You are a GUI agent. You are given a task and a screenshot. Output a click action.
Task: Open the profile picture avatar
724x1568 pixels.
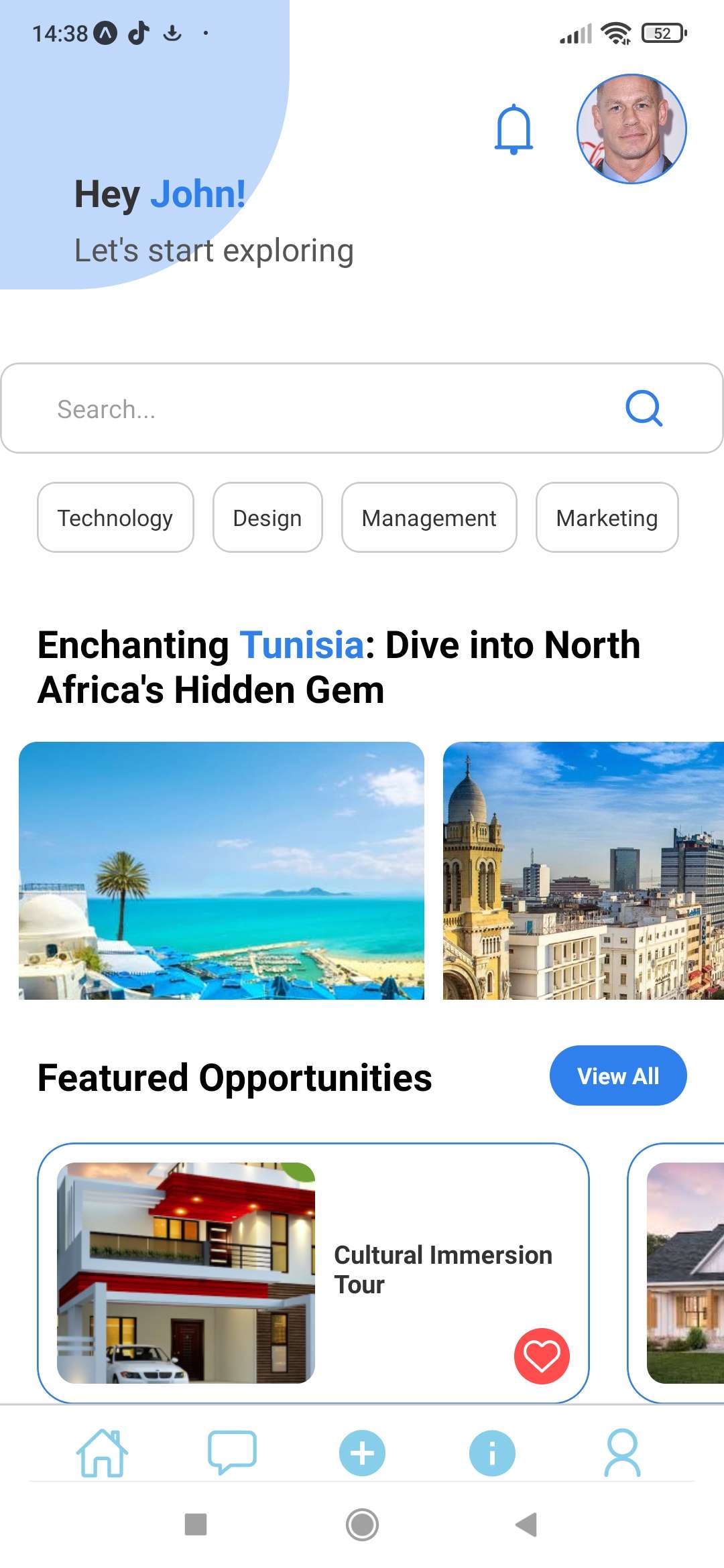coord(631,129)
